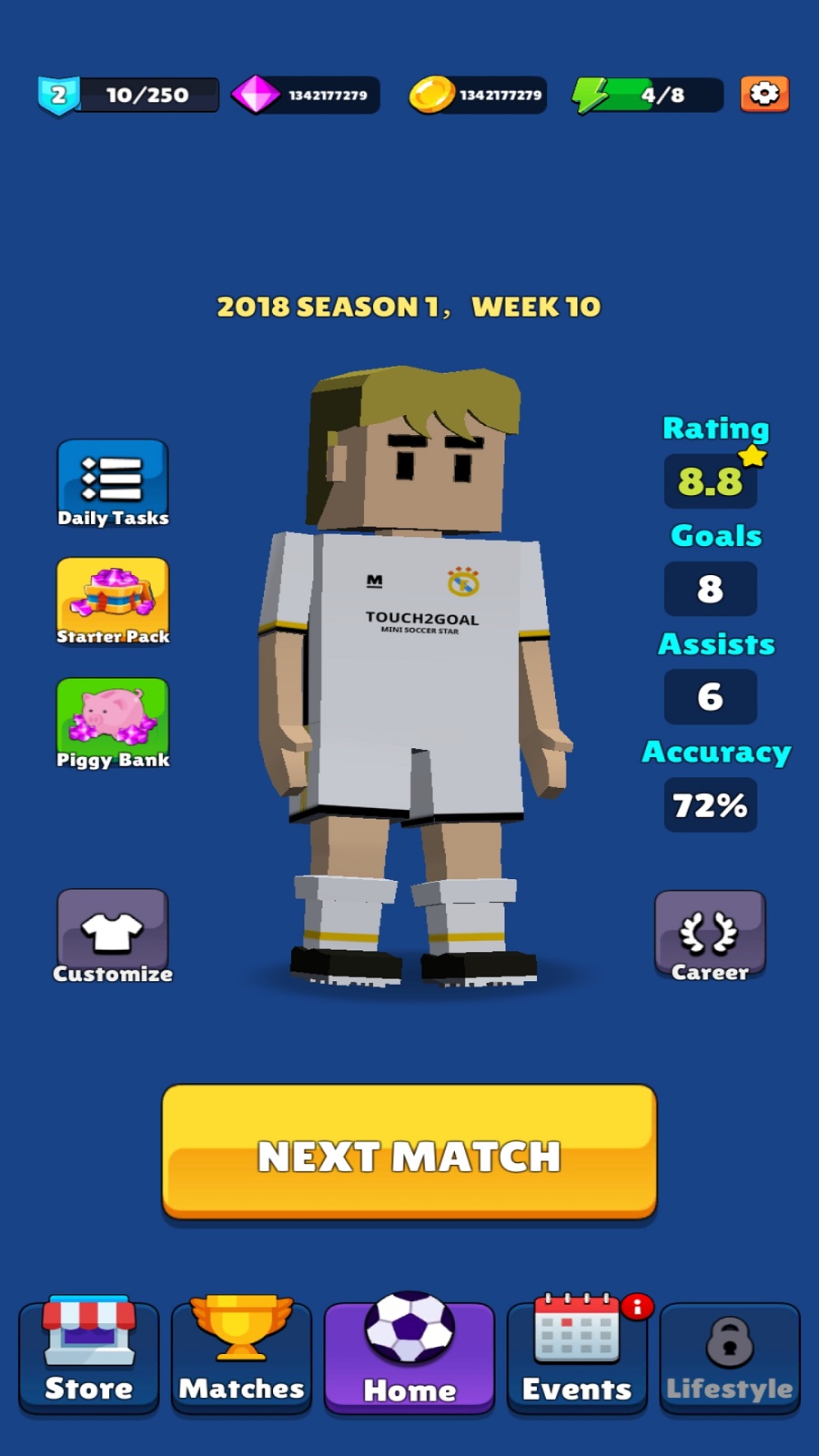This screenshot has width=819, height=1456.
Task: Start the Next Match
Action: [x=409, y=1153]
